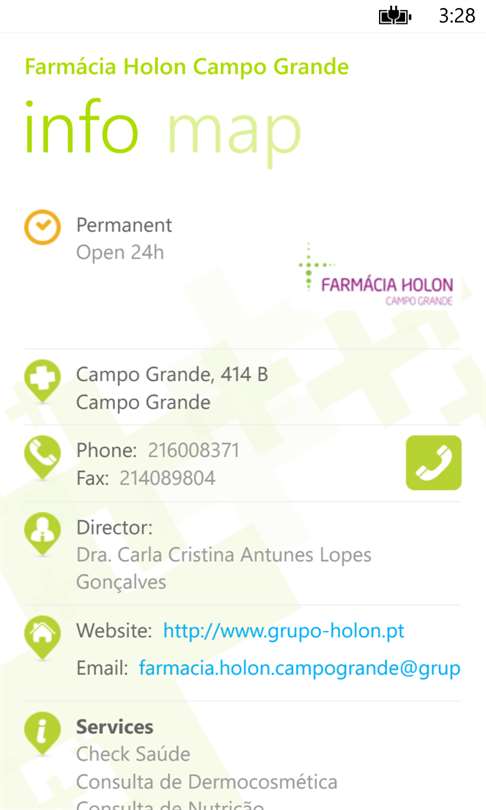Open the grupo-holon.pt website link
The image size is (486, 810).
[x=284, y=631]
